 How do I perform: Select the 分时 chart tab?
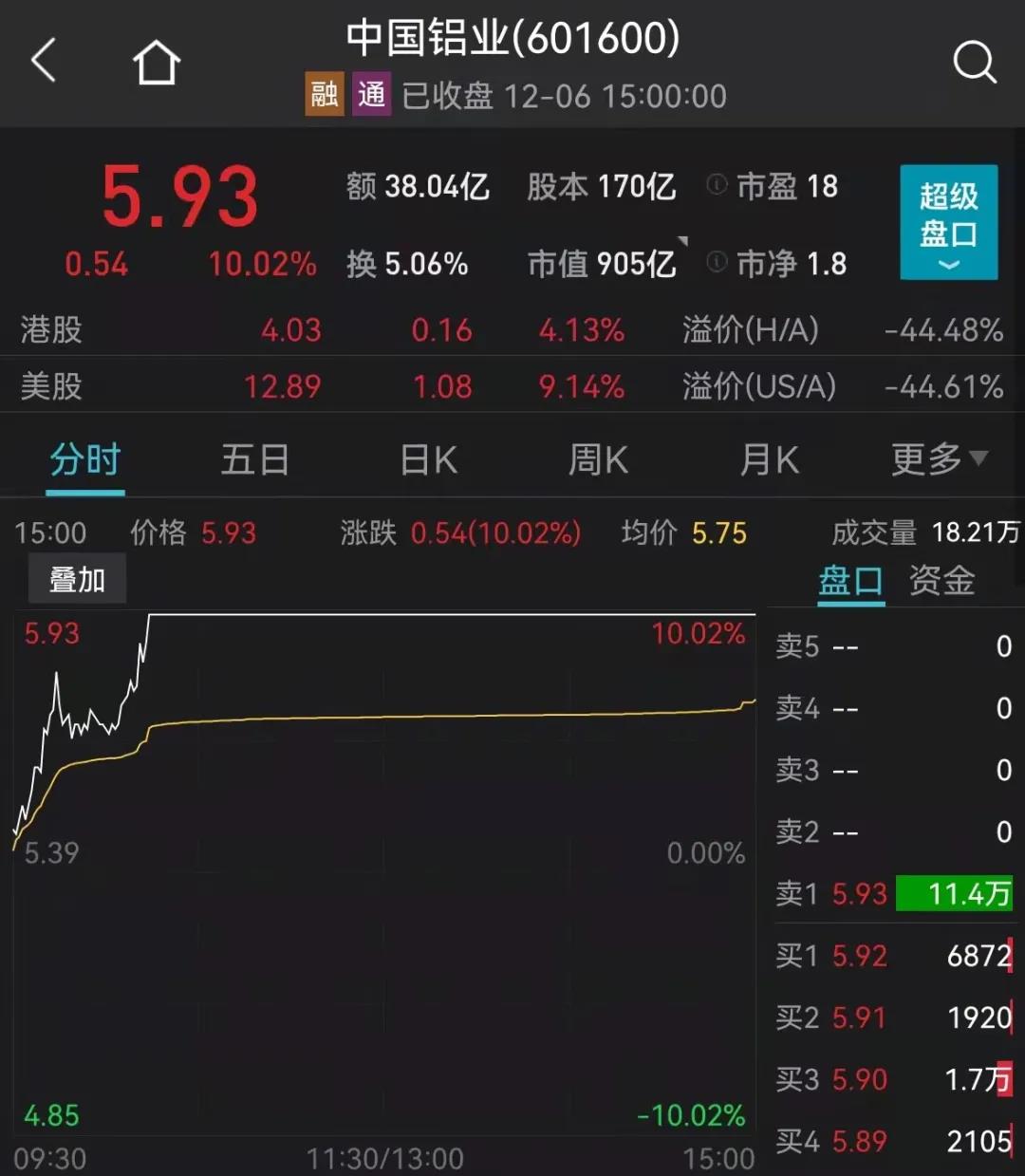tap(85, 460)
